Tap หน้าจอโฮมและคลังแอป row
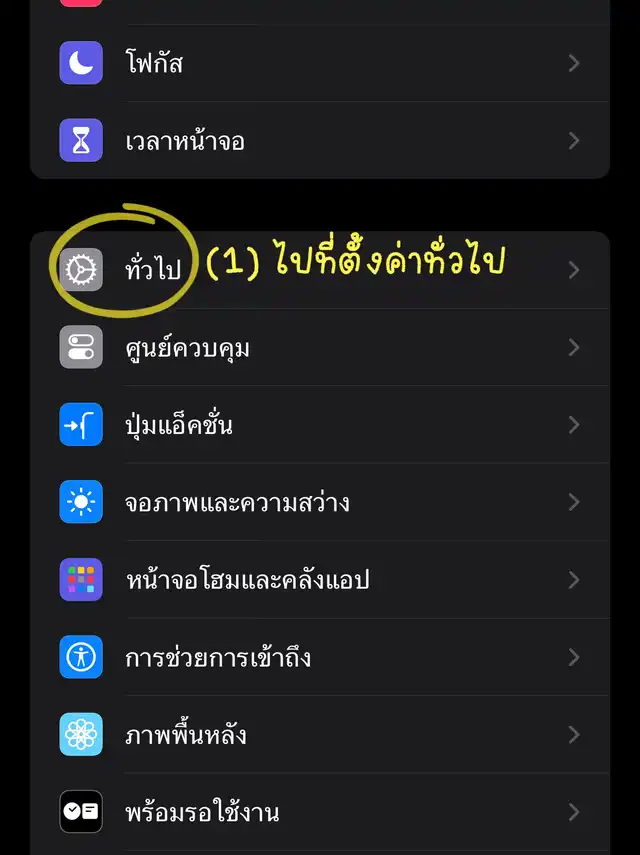 [320, 580]
